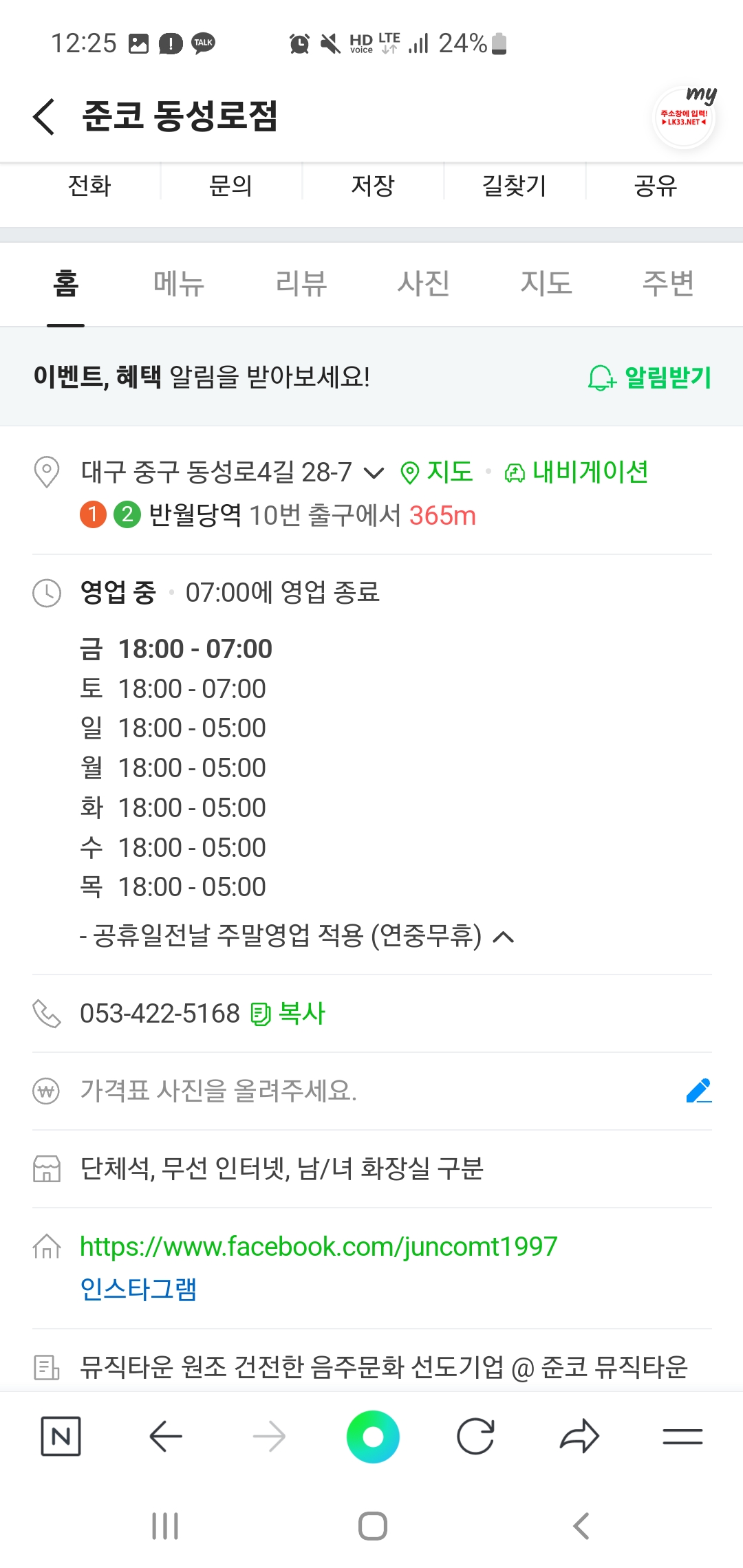Get directions with 길찾기
The height and width of the screenshot is (1568, 743).
click(x=515, y=185)
